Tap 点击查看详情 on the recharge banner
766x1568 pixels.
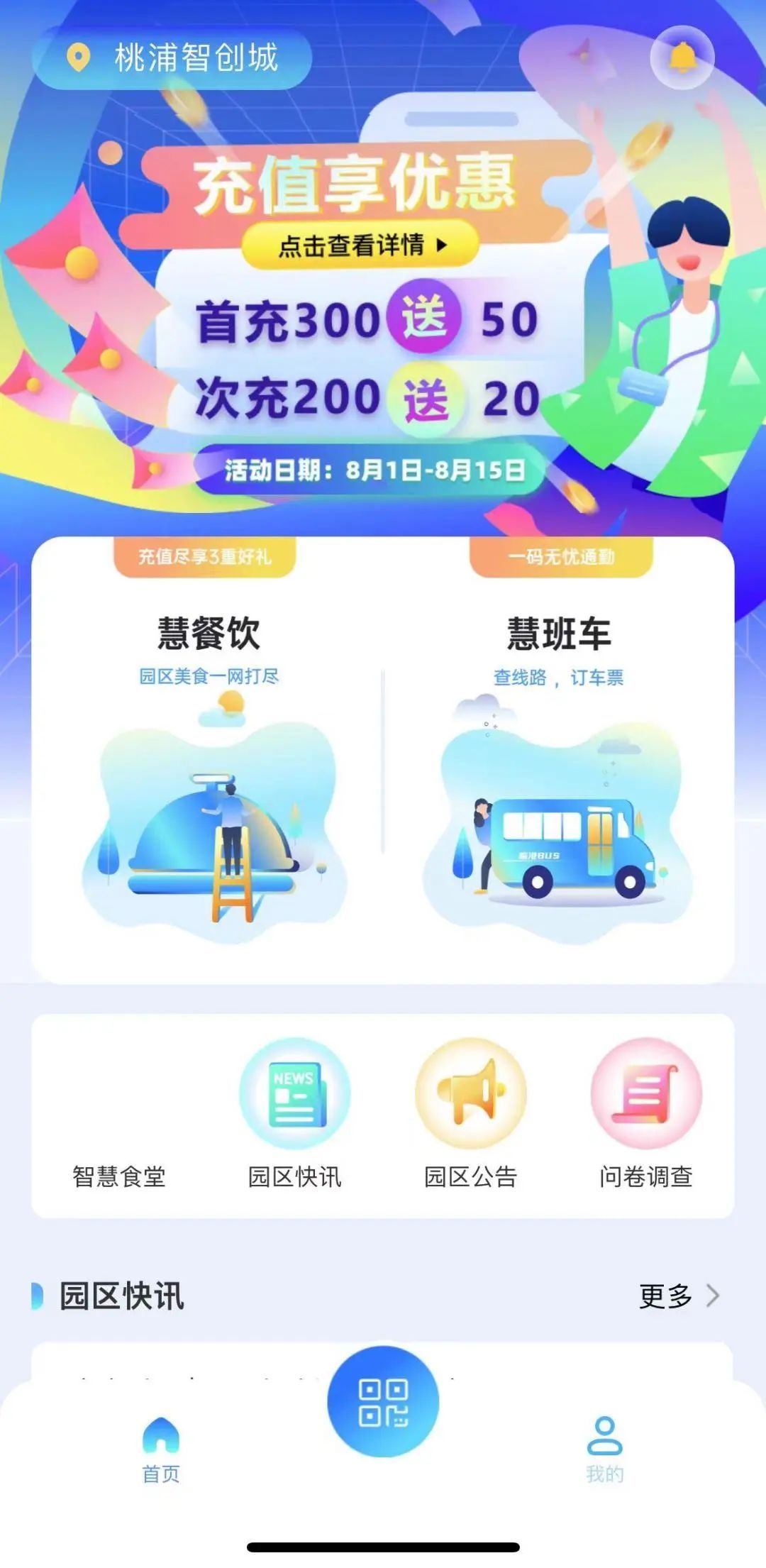[x=361, y=245]
